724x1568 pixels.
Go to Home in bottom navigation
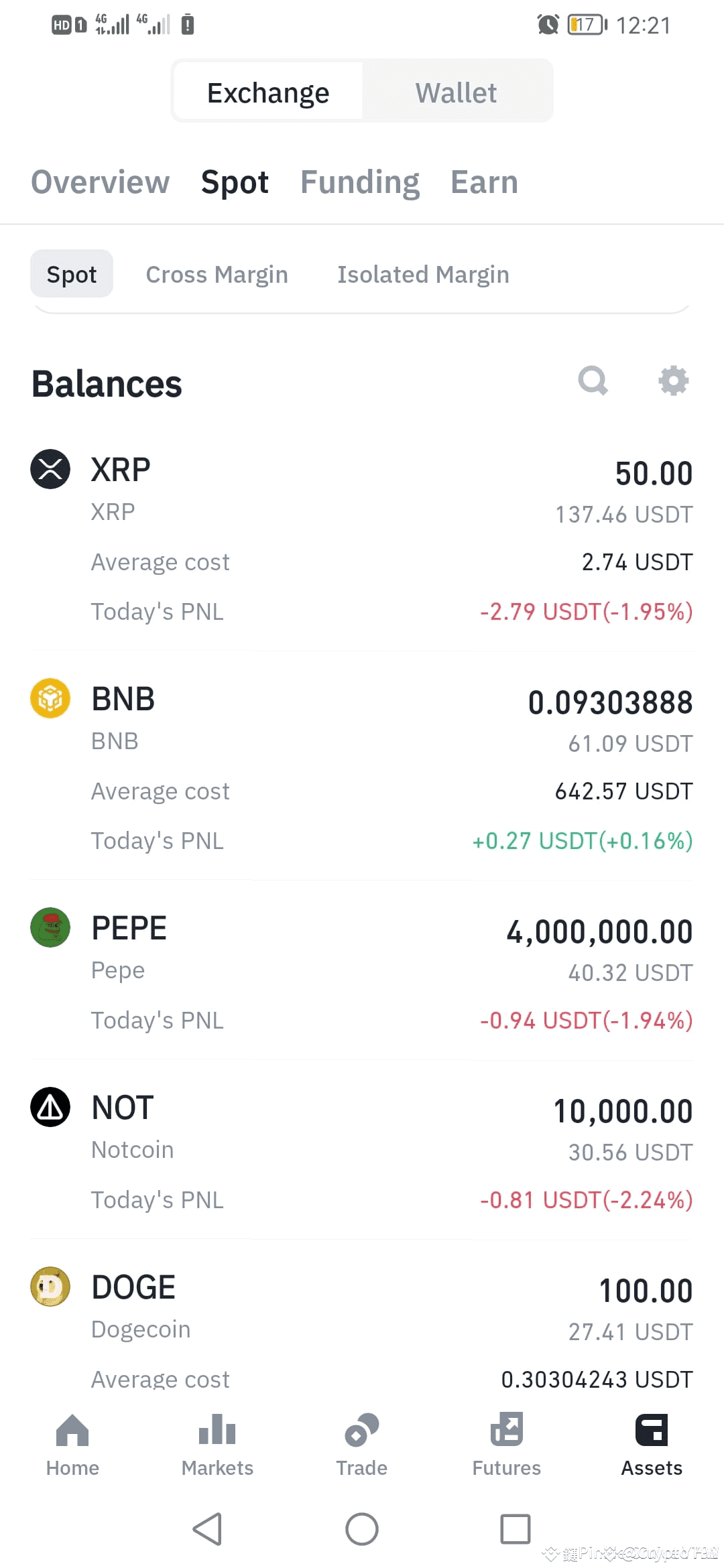coord(72,1444)
